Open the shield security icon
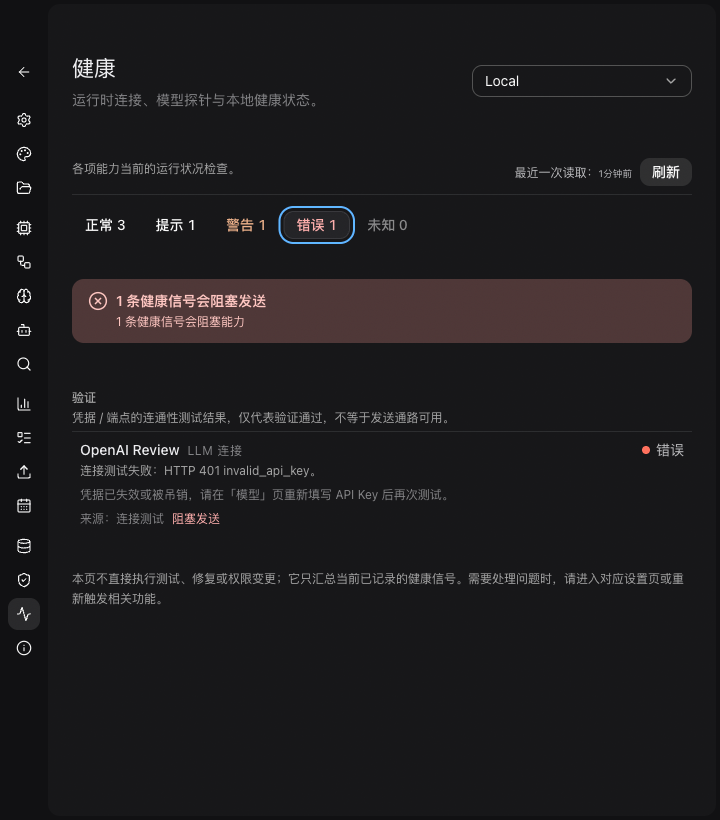This screenshot has width=720, height=820. click(x=24, y=580)
